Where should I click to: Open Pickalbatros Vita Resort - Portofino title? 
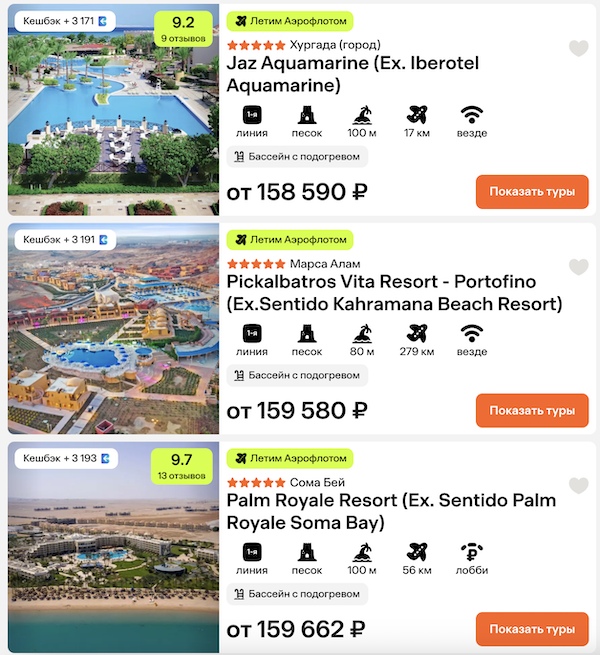pyautogui.click(x=394, y=292)
